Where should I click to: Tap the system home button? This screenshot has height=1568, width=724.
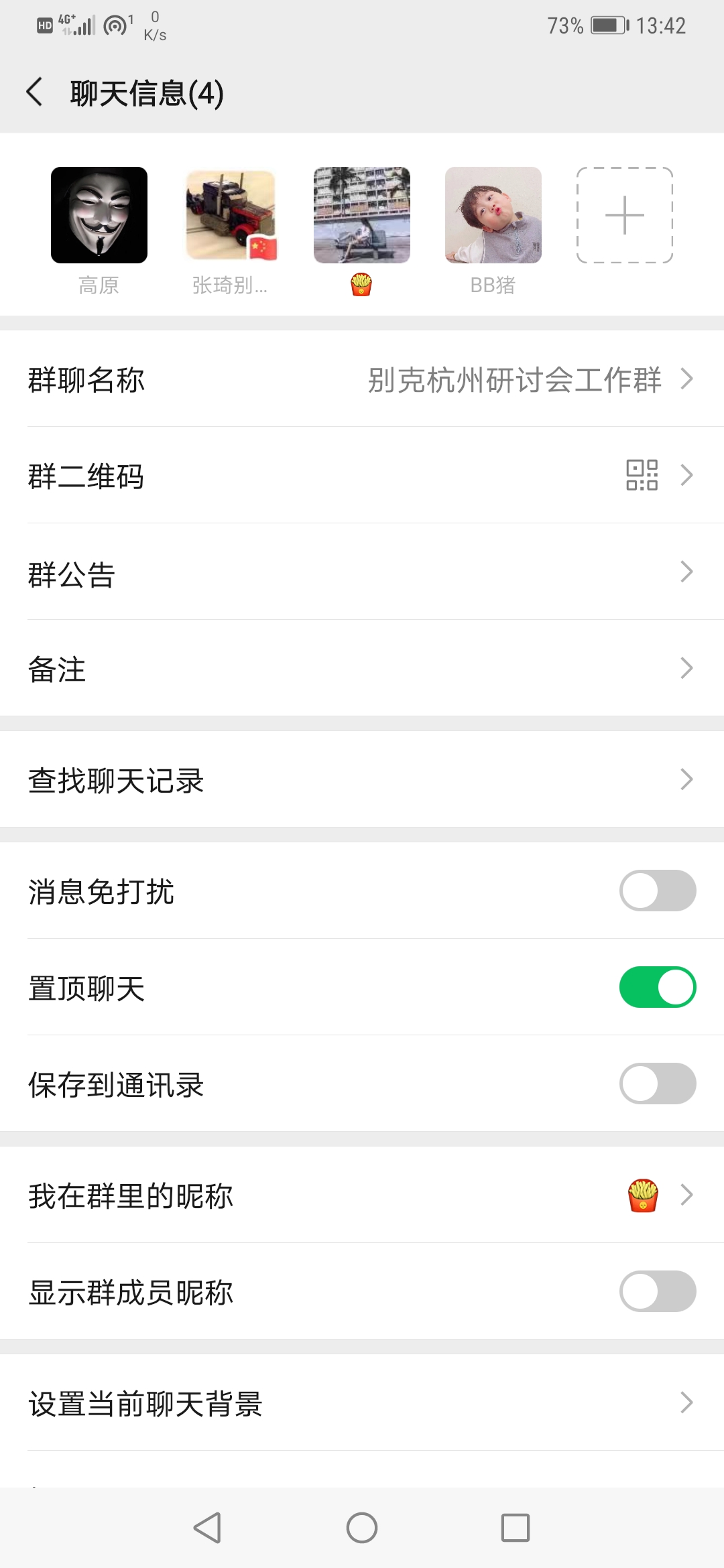coord(362,1528)
